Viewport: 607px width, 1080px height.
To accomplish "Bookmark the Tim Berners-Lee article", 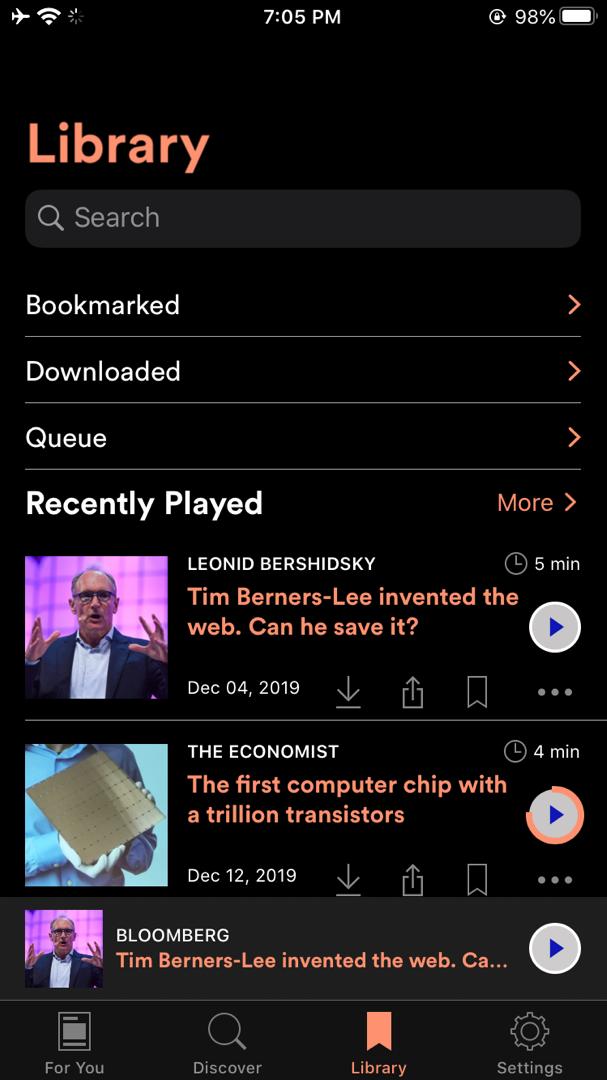I will [477, 692].
